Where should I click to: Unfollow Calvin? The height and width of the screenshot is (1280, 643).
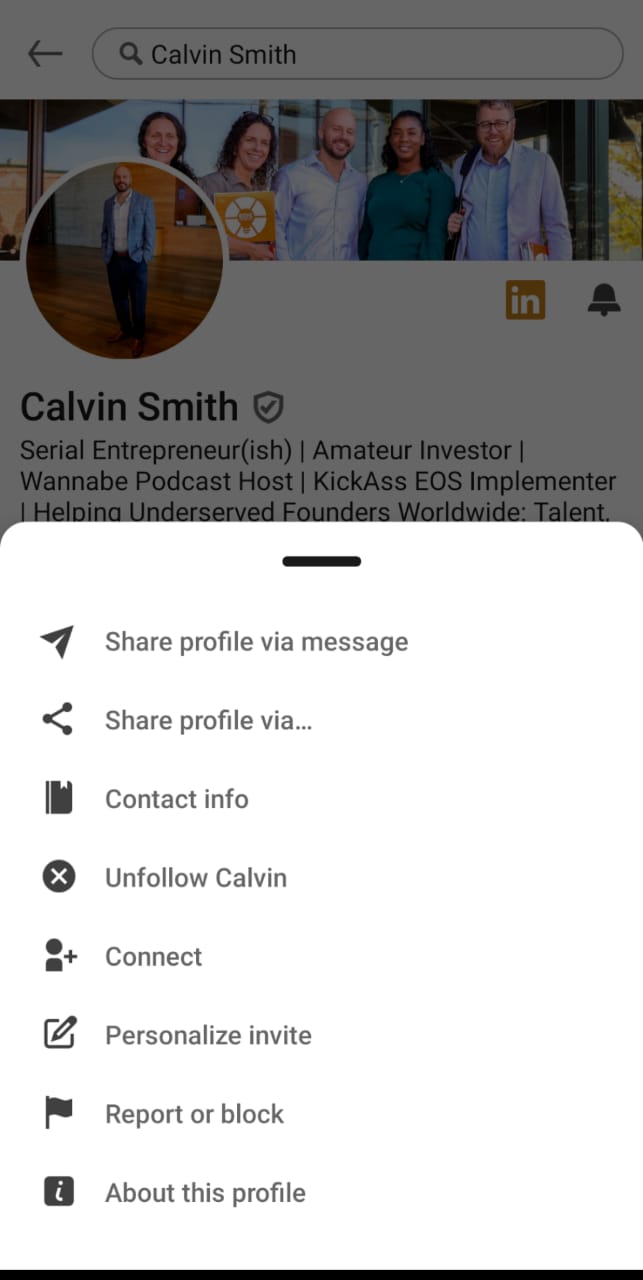pos(196,878)
